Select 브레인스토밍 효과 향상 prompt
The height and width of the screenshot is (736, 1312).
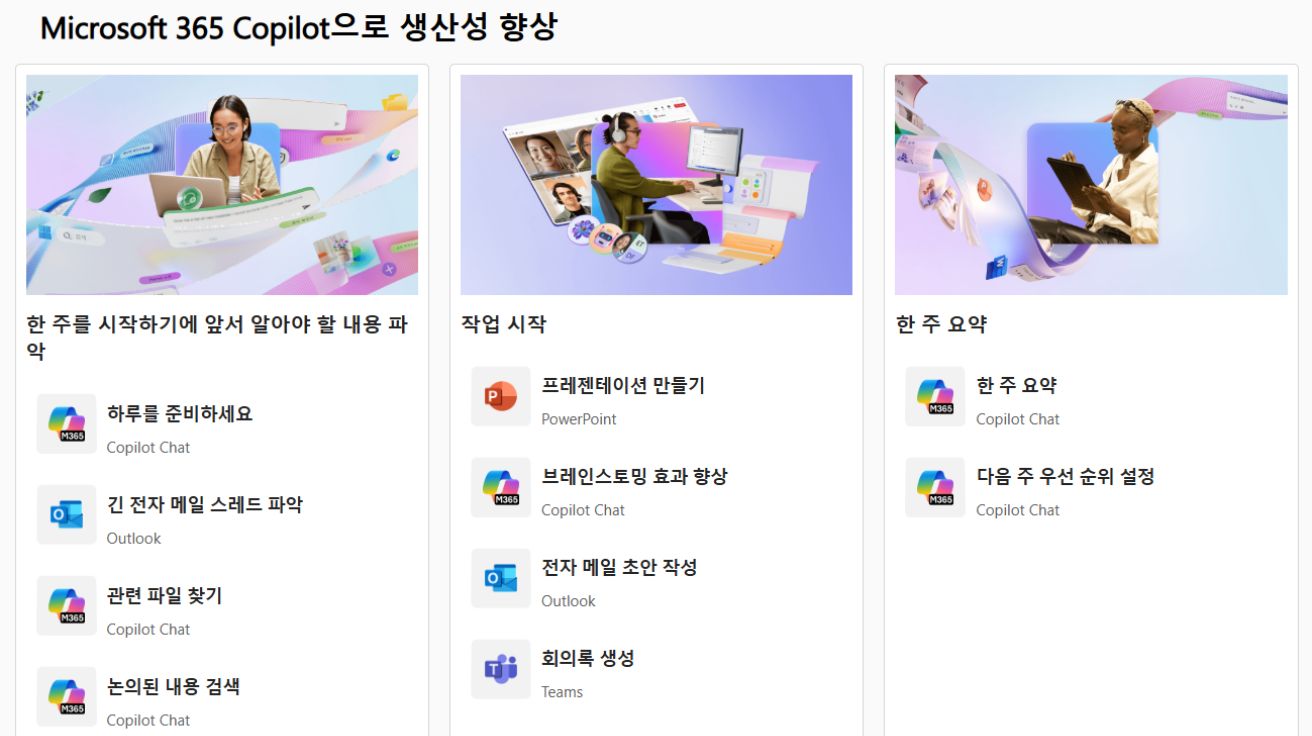pos(634,477)
